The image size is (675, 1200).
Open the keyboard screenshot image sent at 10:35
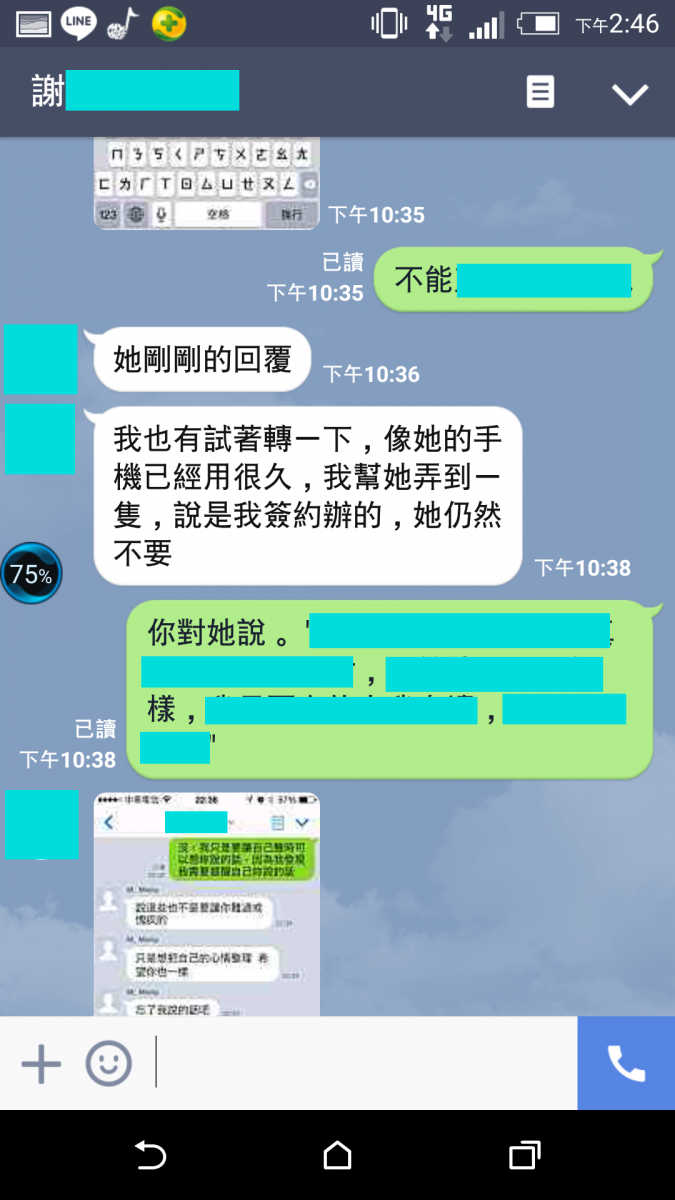[207, 183]
